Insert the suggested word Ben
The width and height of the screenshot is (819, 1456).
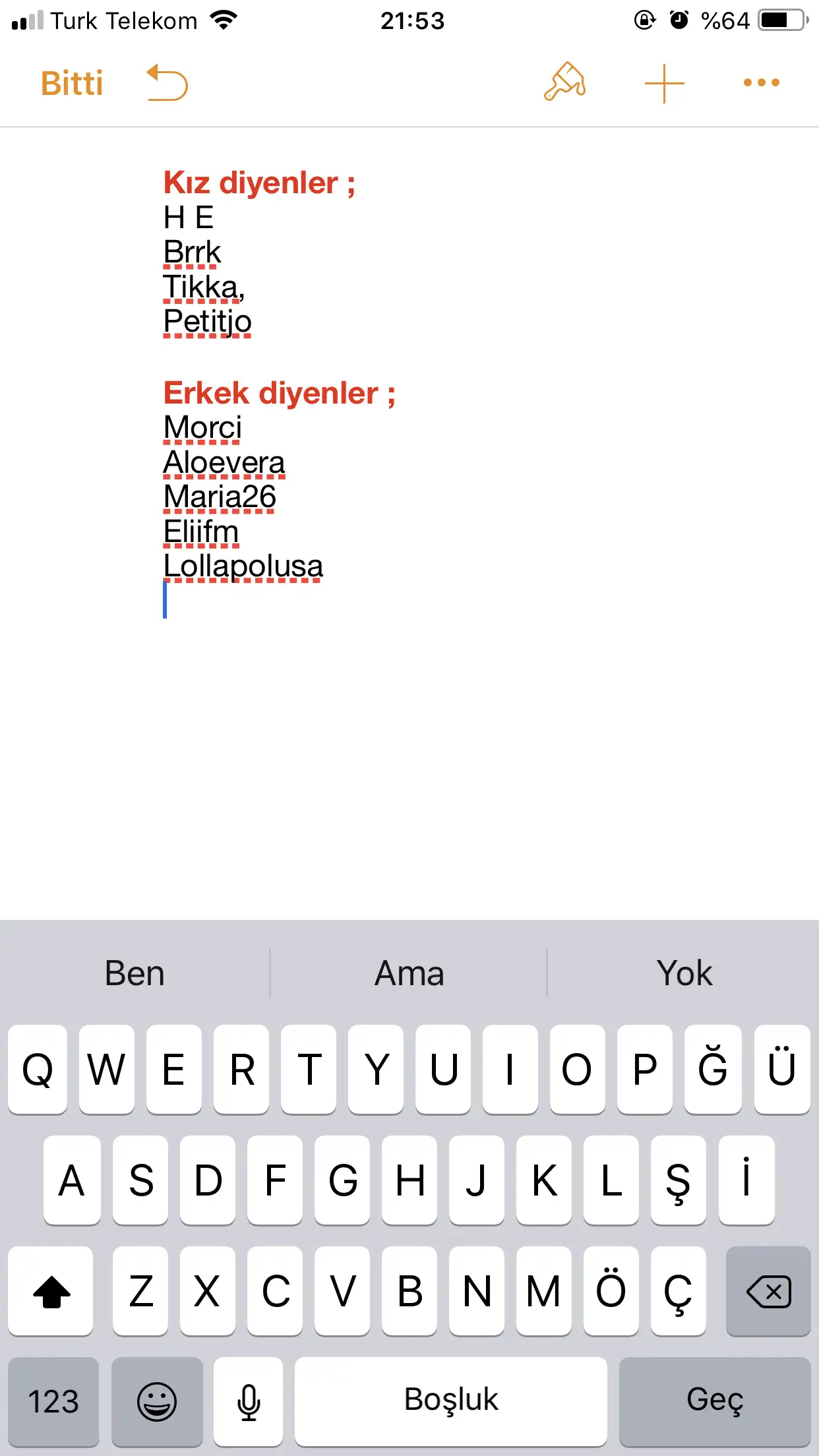pyautogui.click(x=135, y=973)
